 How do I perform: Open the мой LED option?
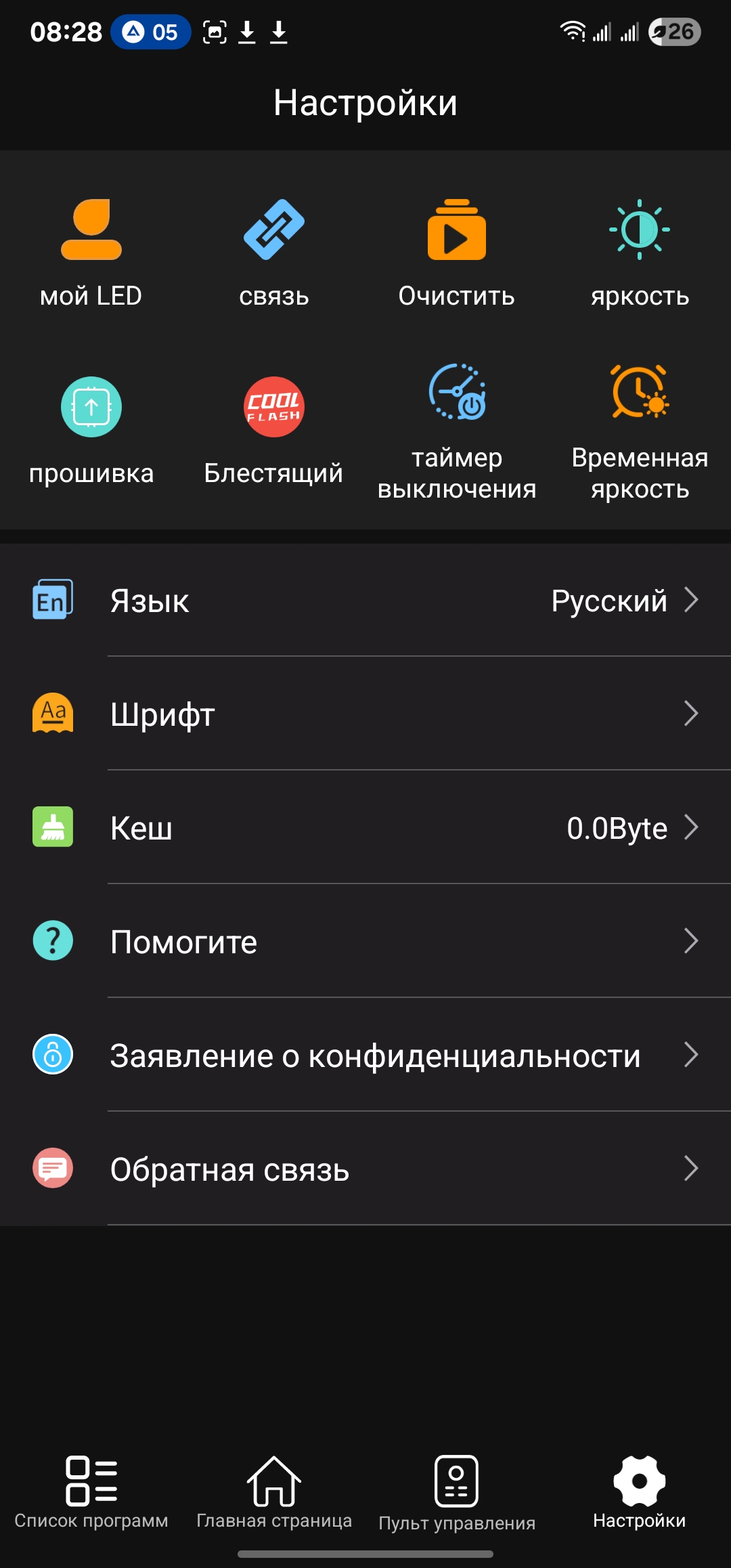91,251
